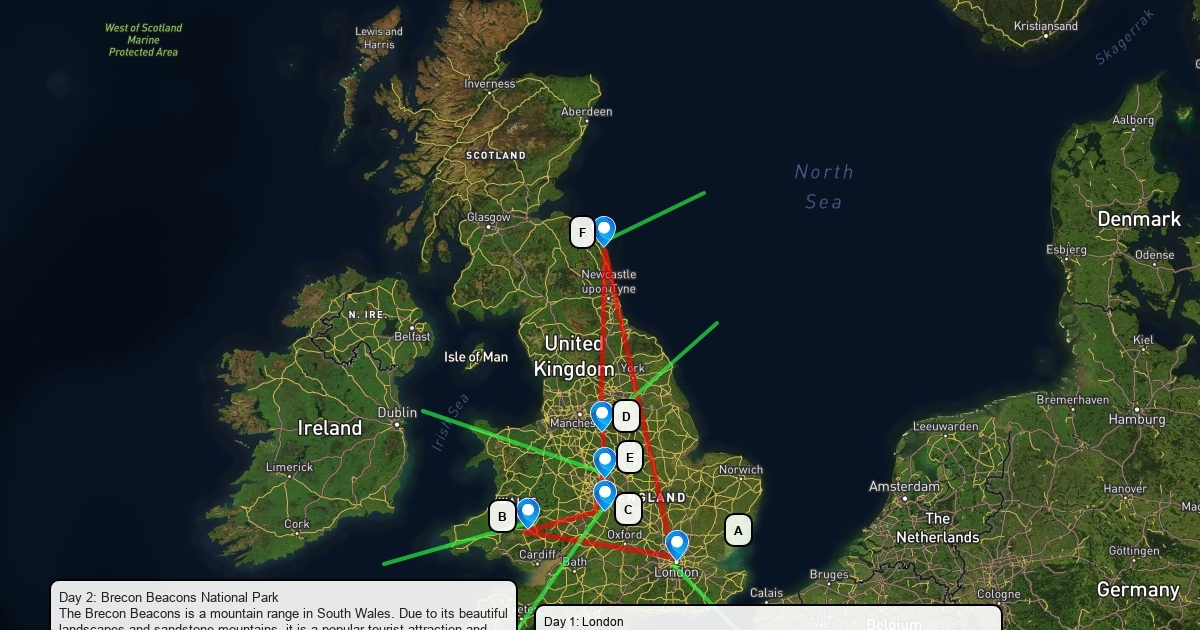This screenshot has width=1200, height=630.
Task: Tap the blue pin next to label C
Action: 604,494
